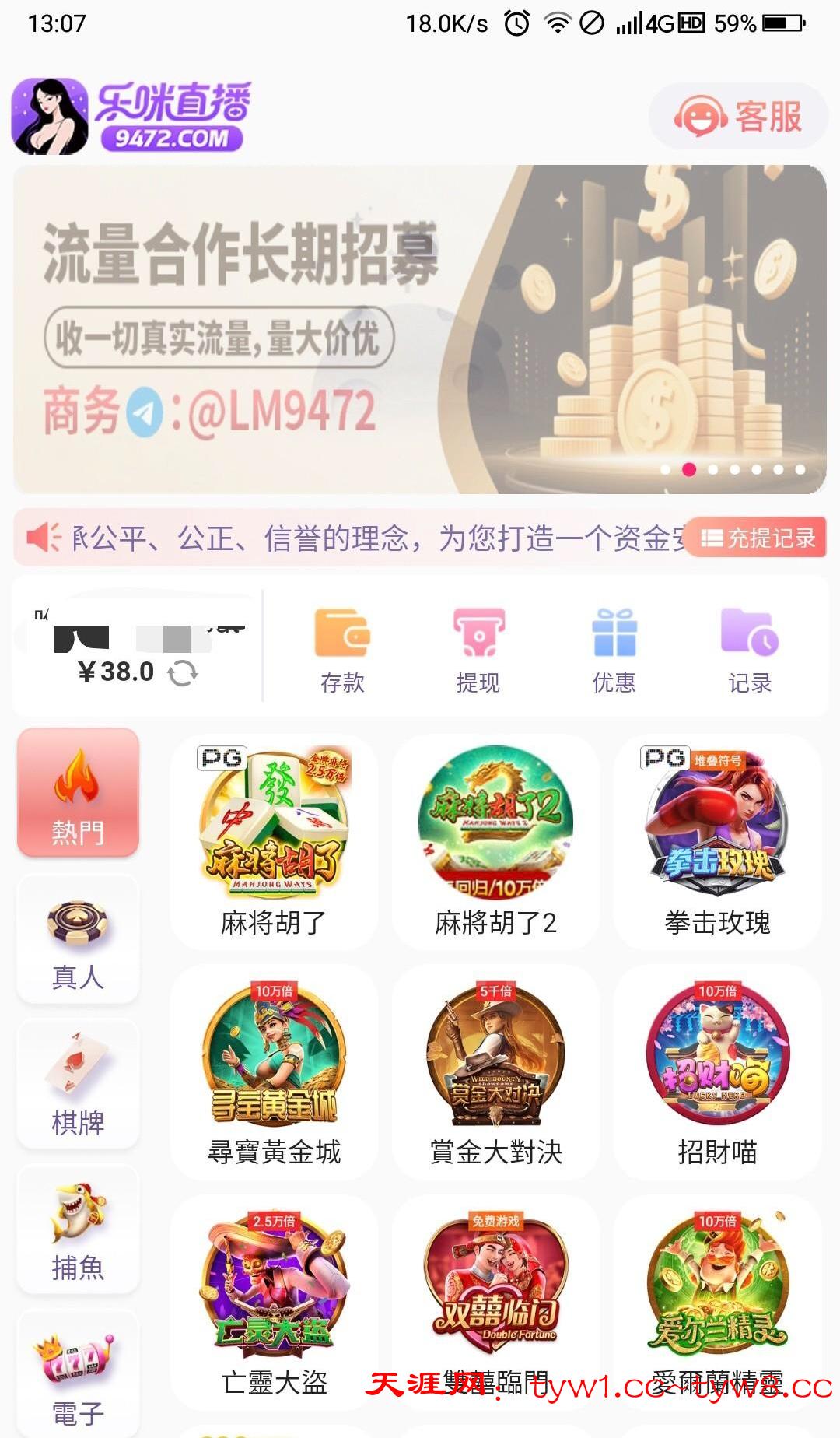Switch to the 棋牌 category
The height and width of the screenshot is (1438, 840).
(78, 1084)
